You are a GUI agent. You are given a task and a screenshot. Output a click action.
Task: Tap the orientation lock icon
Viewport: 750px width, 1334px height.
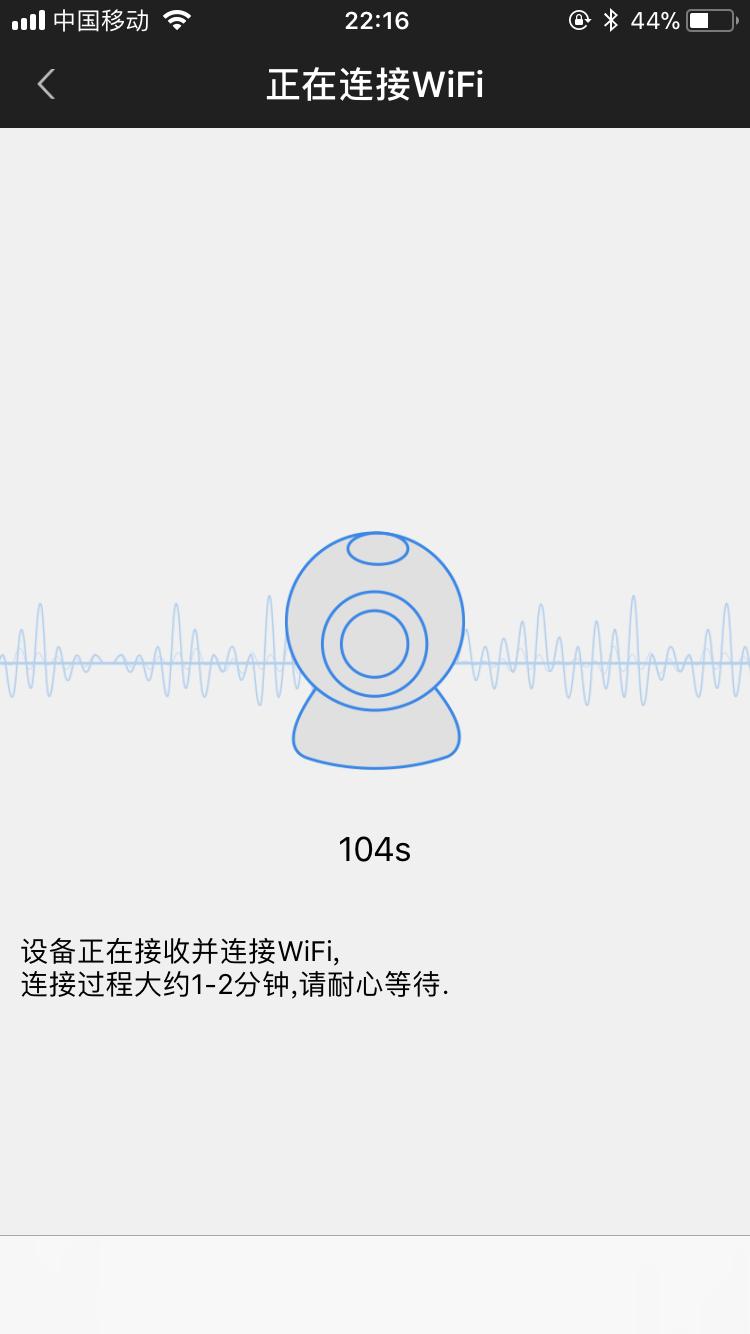pyautogui.click(x=580, y=19)
